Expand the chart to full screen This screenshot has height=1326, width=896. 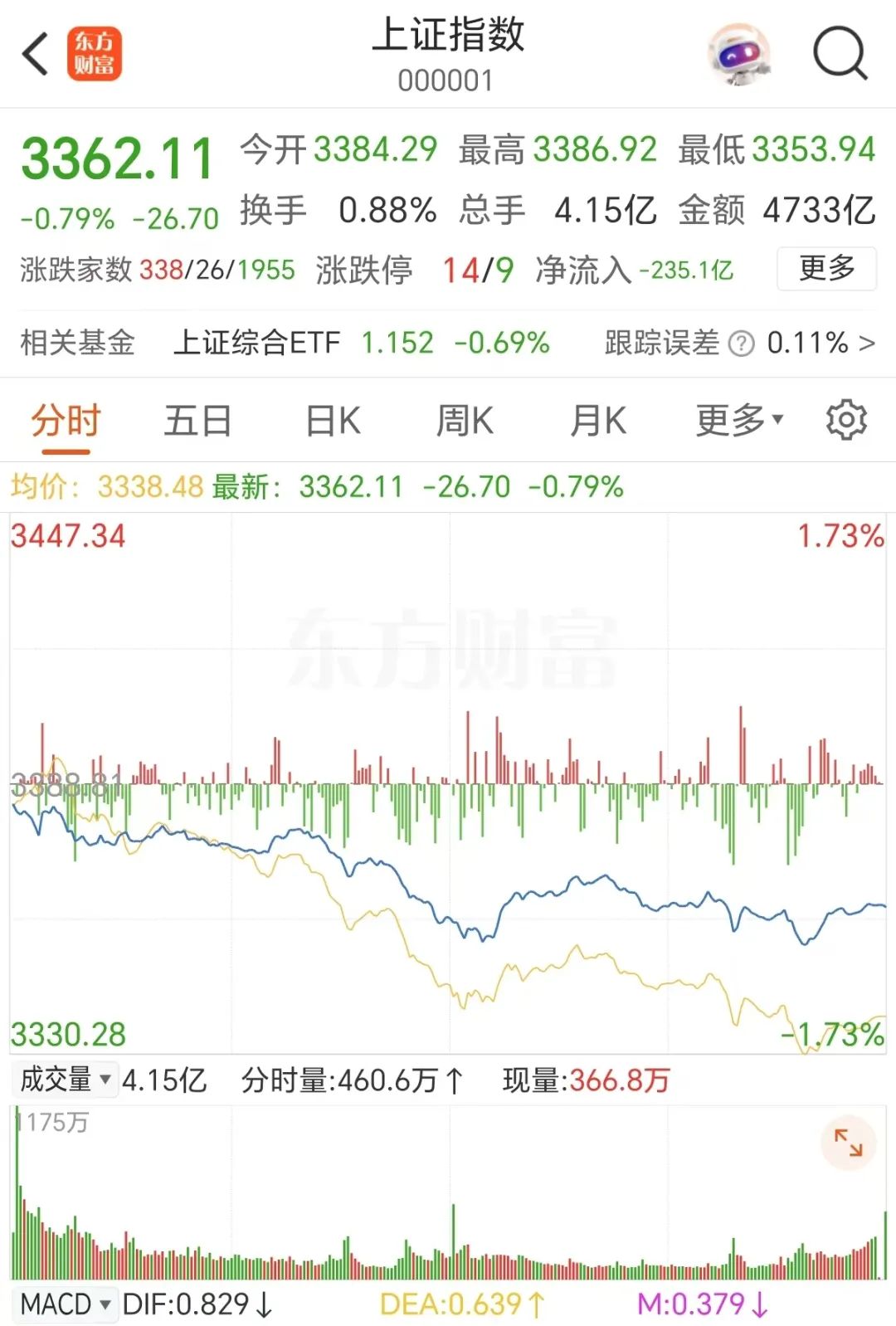[x=848, y=1143]
